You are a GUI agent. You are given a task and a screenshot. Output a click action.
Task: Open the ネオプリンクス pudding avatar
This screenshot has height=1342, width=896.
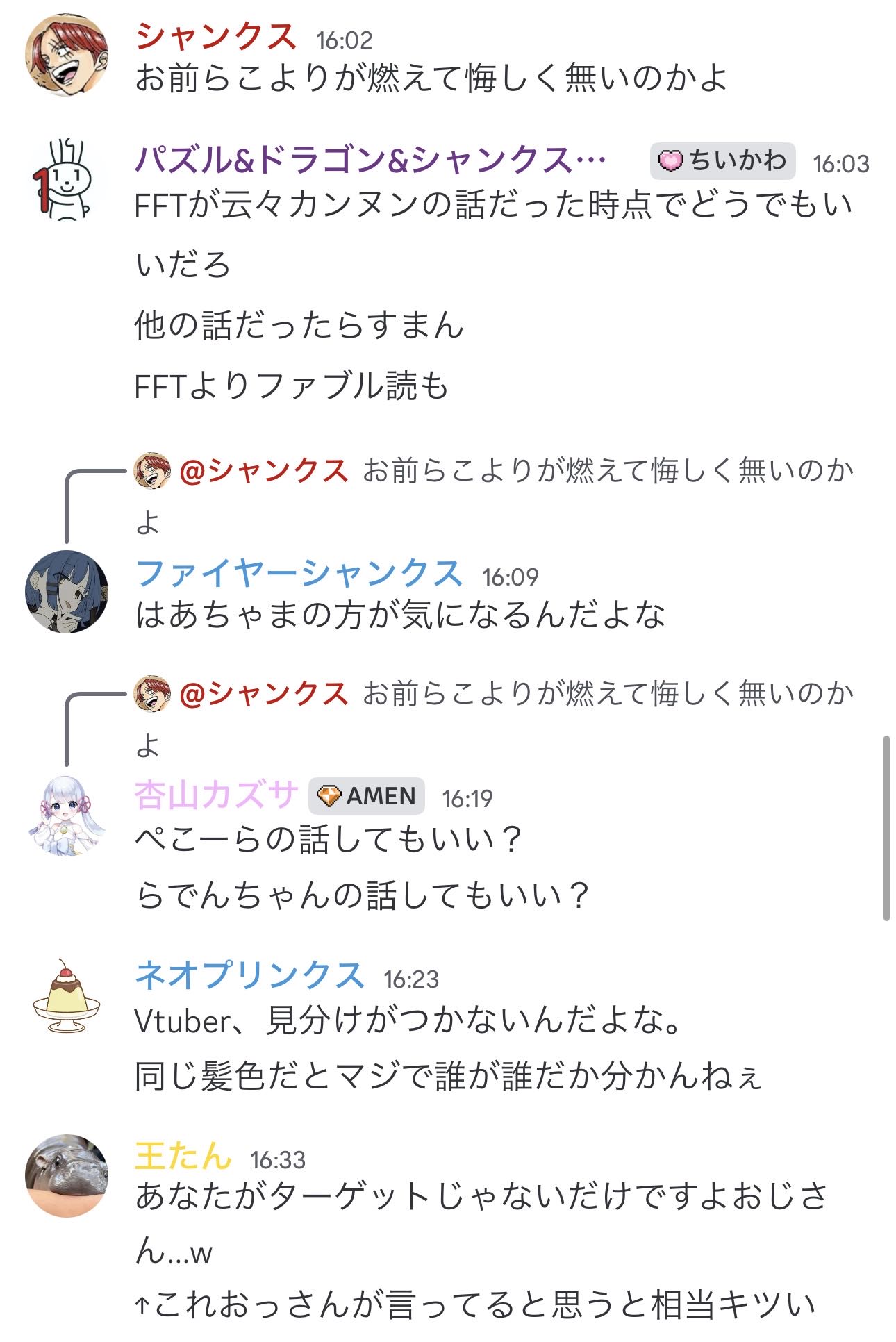67,995
